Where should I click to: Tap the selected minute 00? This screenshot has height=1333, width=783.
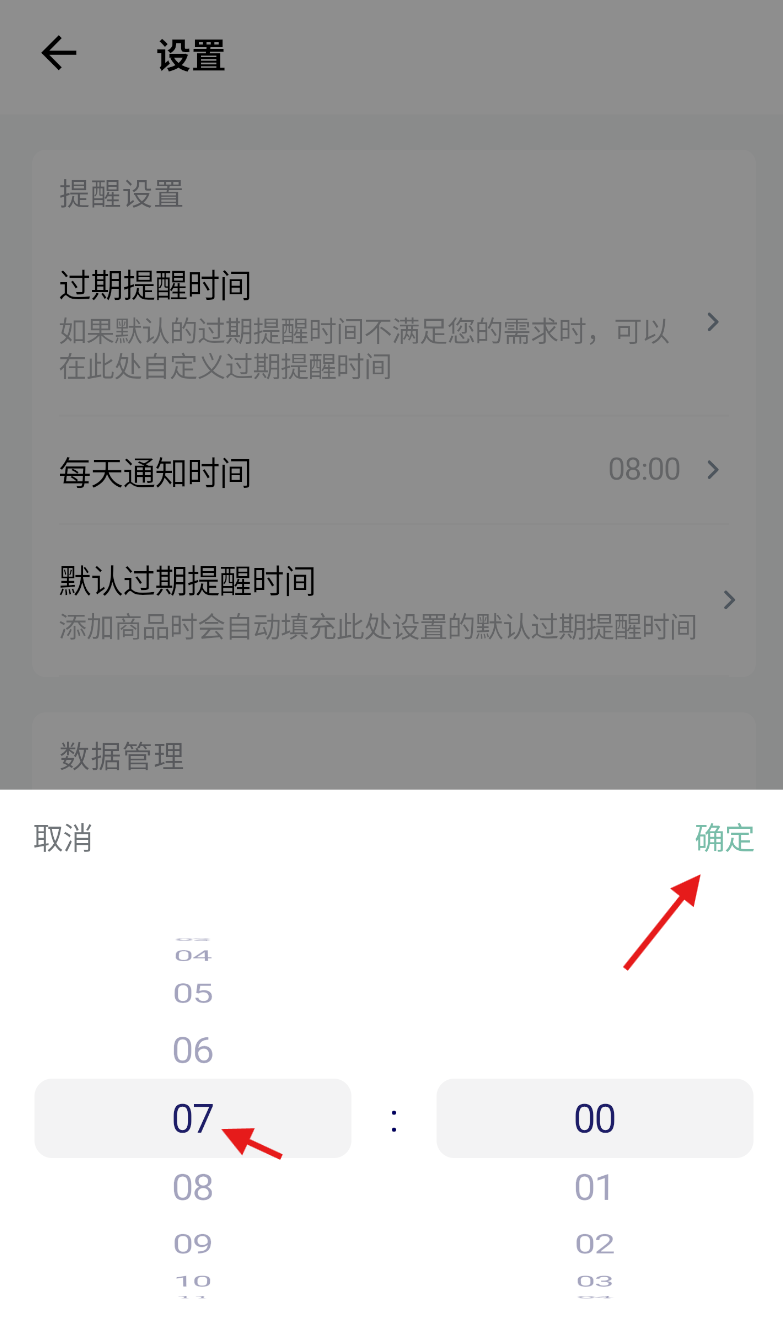point(595,1118)
